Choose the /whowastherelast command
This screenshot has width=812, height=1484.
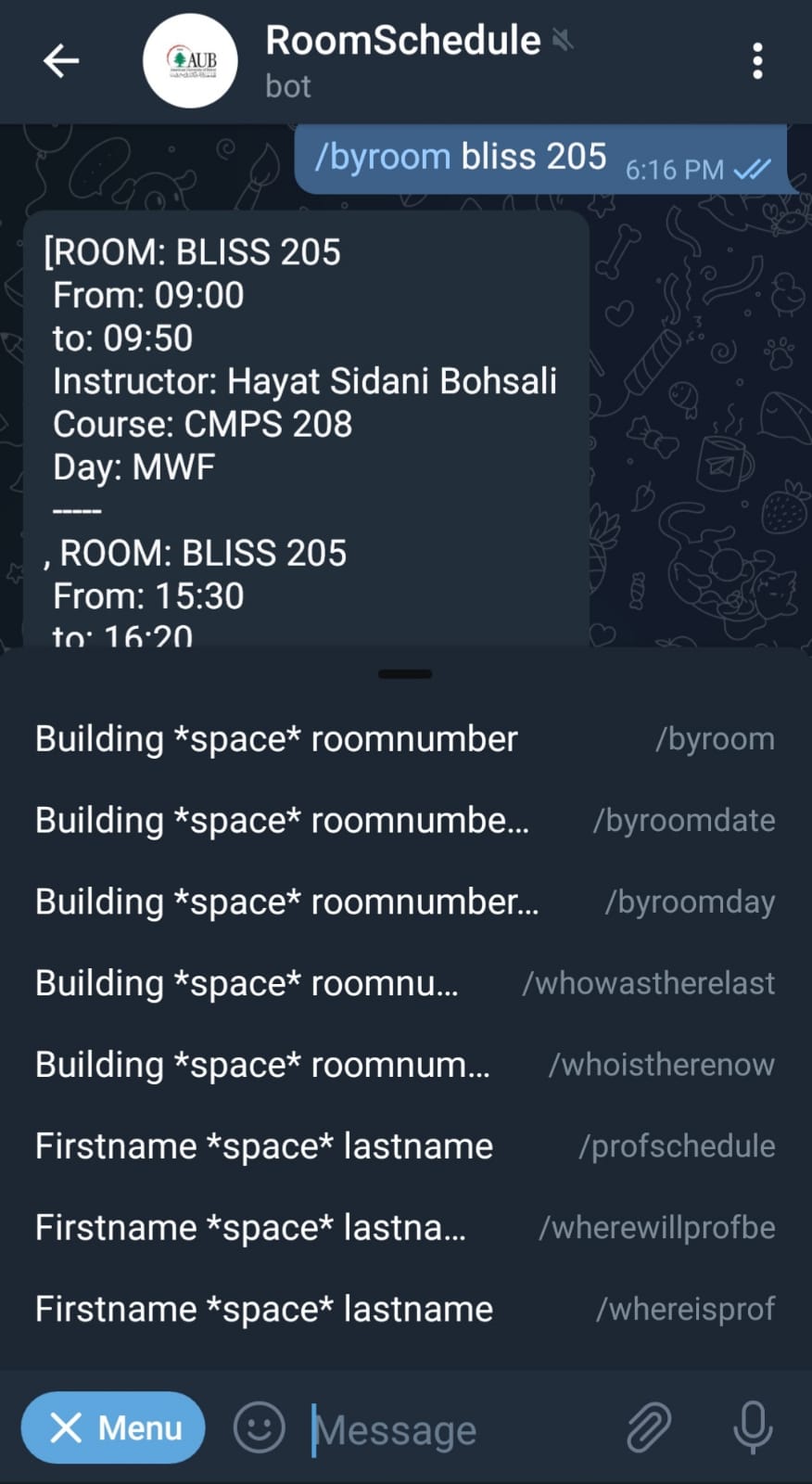(x=406, y=983)
